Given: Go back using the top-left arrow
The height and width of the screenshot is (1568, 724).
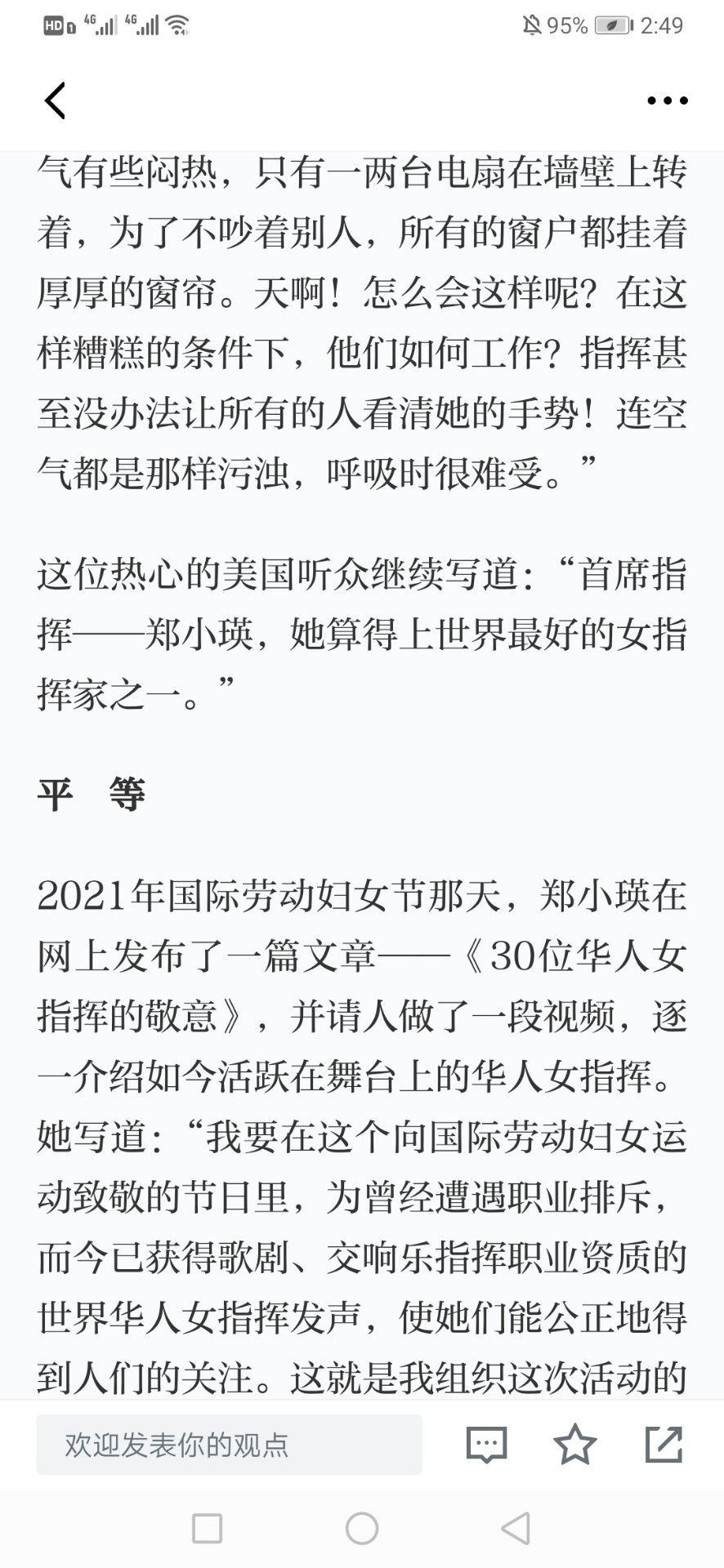Looking at the screenshot, I should [55, 100].
